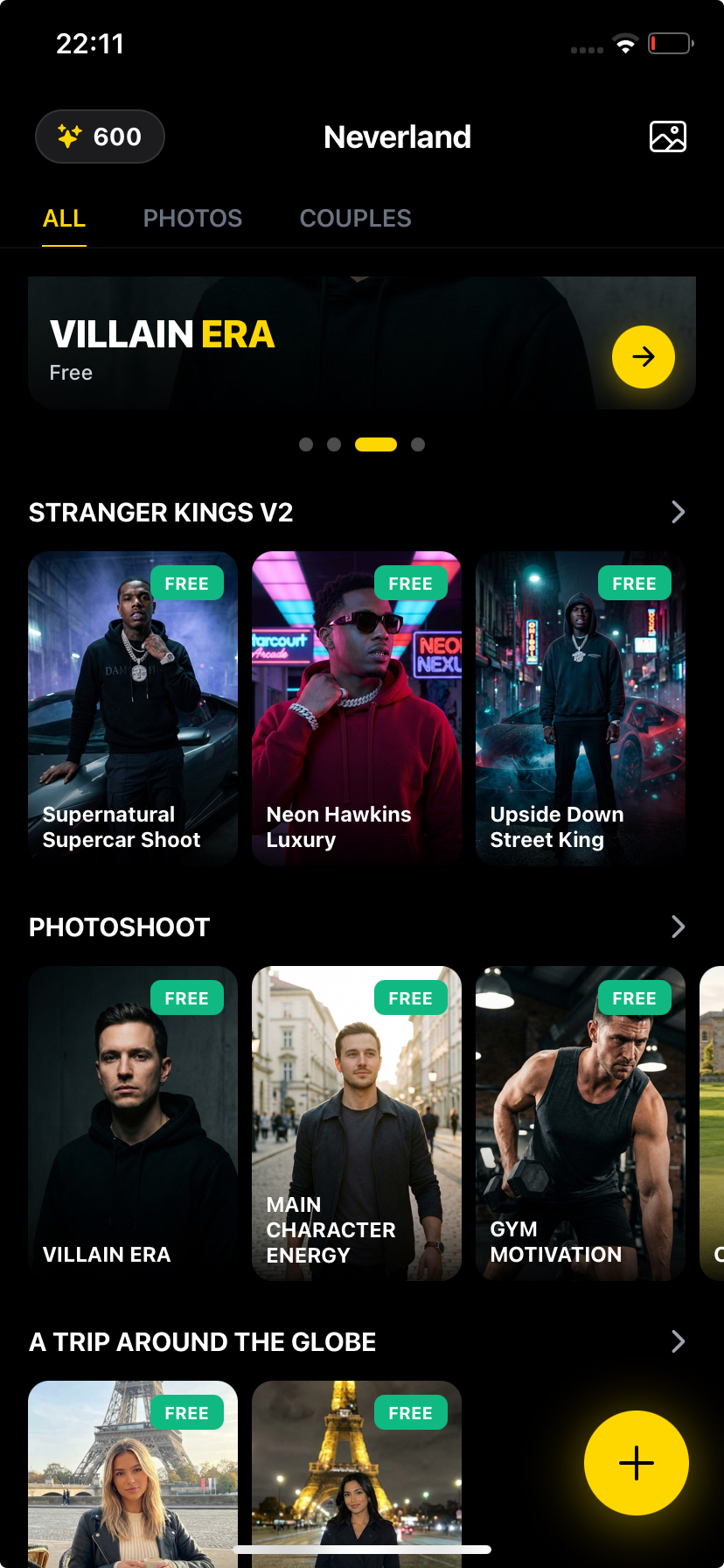Open the gallery icon in the top right corner
724x1568 pixels.
[667, 136]
